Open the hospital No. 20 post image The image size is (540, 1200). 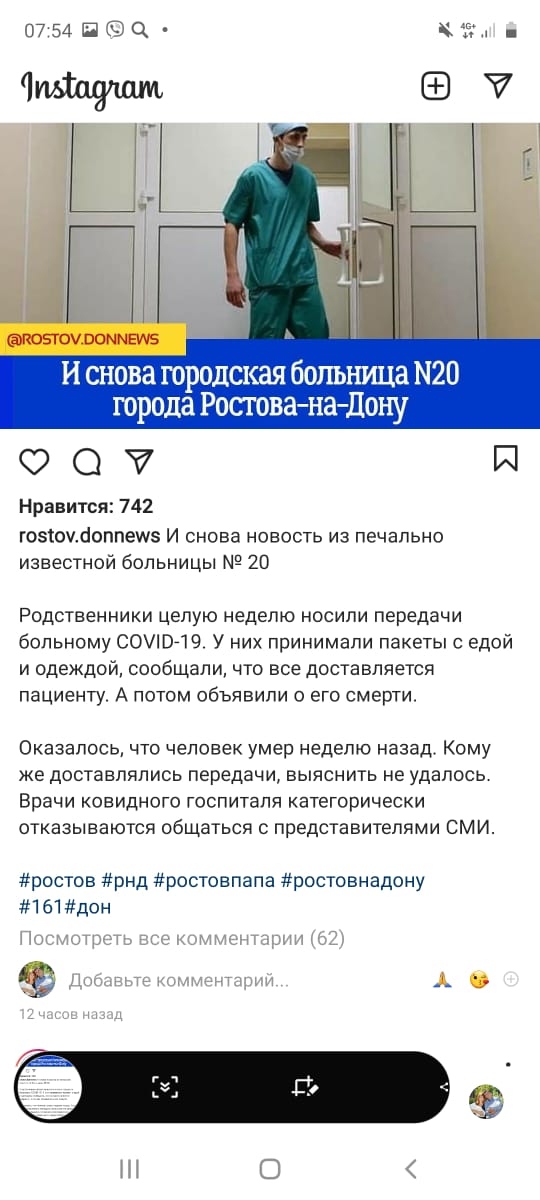point(270,275)
